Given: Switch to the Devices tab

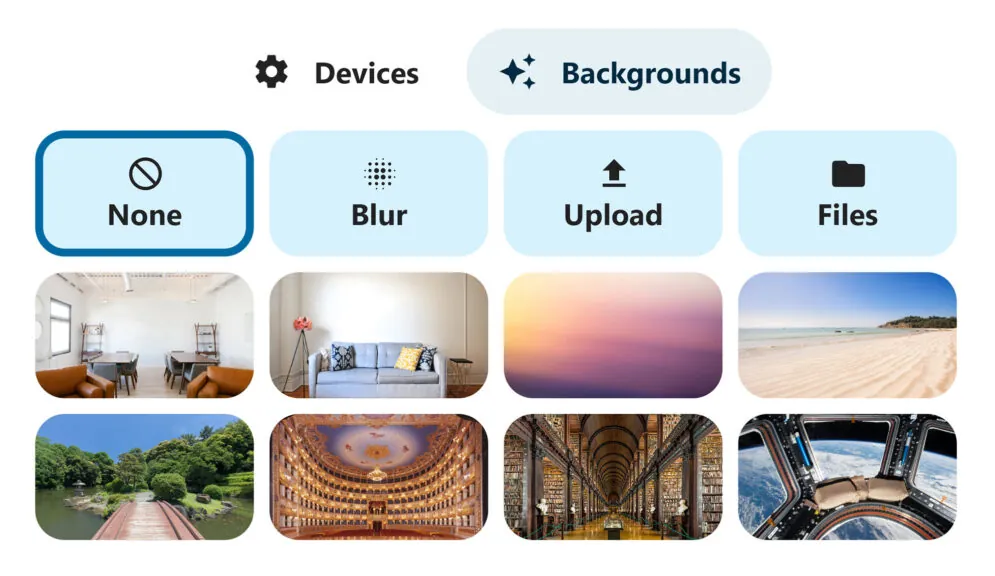Looking at the screenshot, I should click(337, 73).
